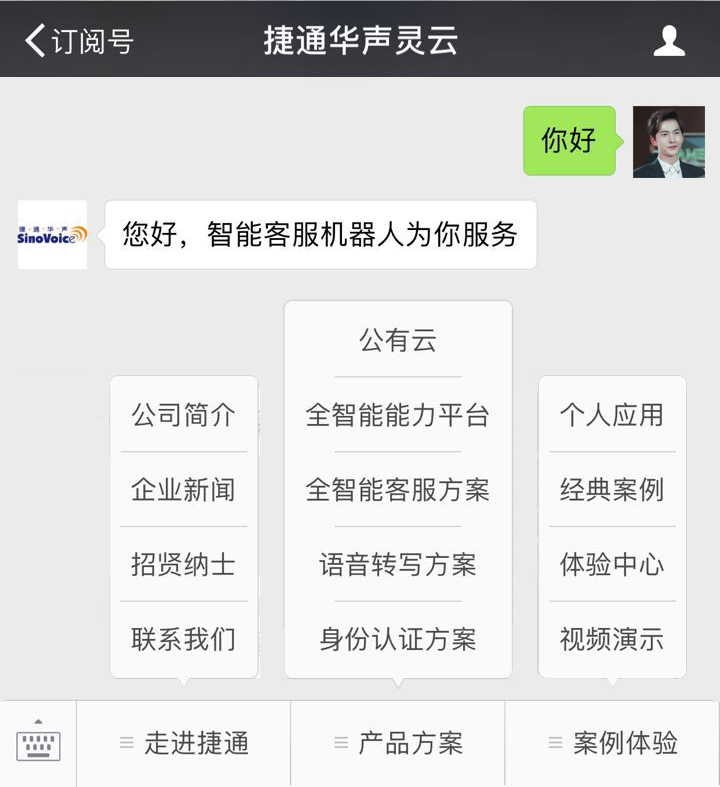Switch to keyboard input mode
Screen dimensions: 720x787
pos(38,744)
